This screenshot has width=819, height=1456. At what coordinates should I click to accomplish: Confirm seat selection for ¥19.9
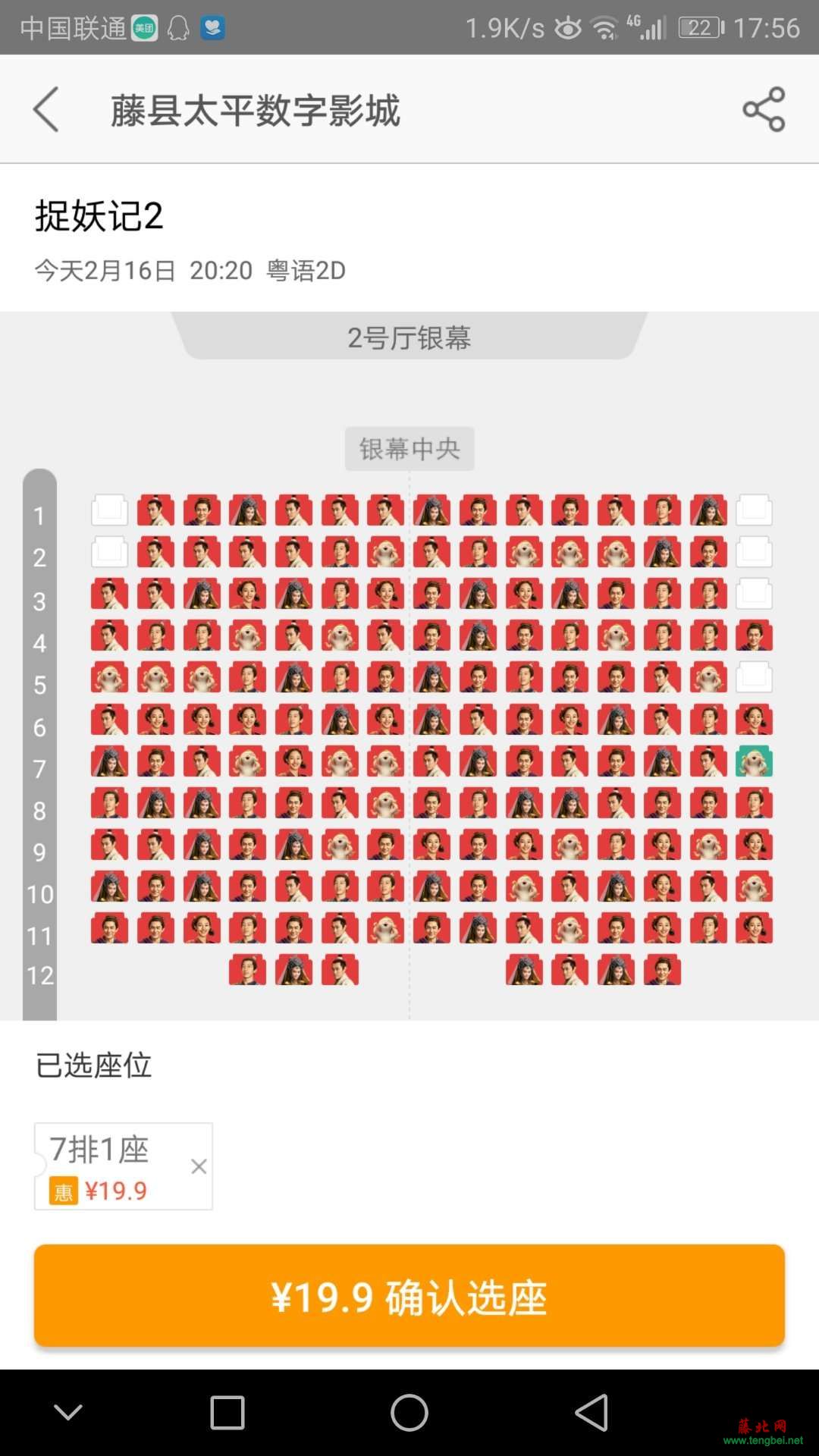409,1296
